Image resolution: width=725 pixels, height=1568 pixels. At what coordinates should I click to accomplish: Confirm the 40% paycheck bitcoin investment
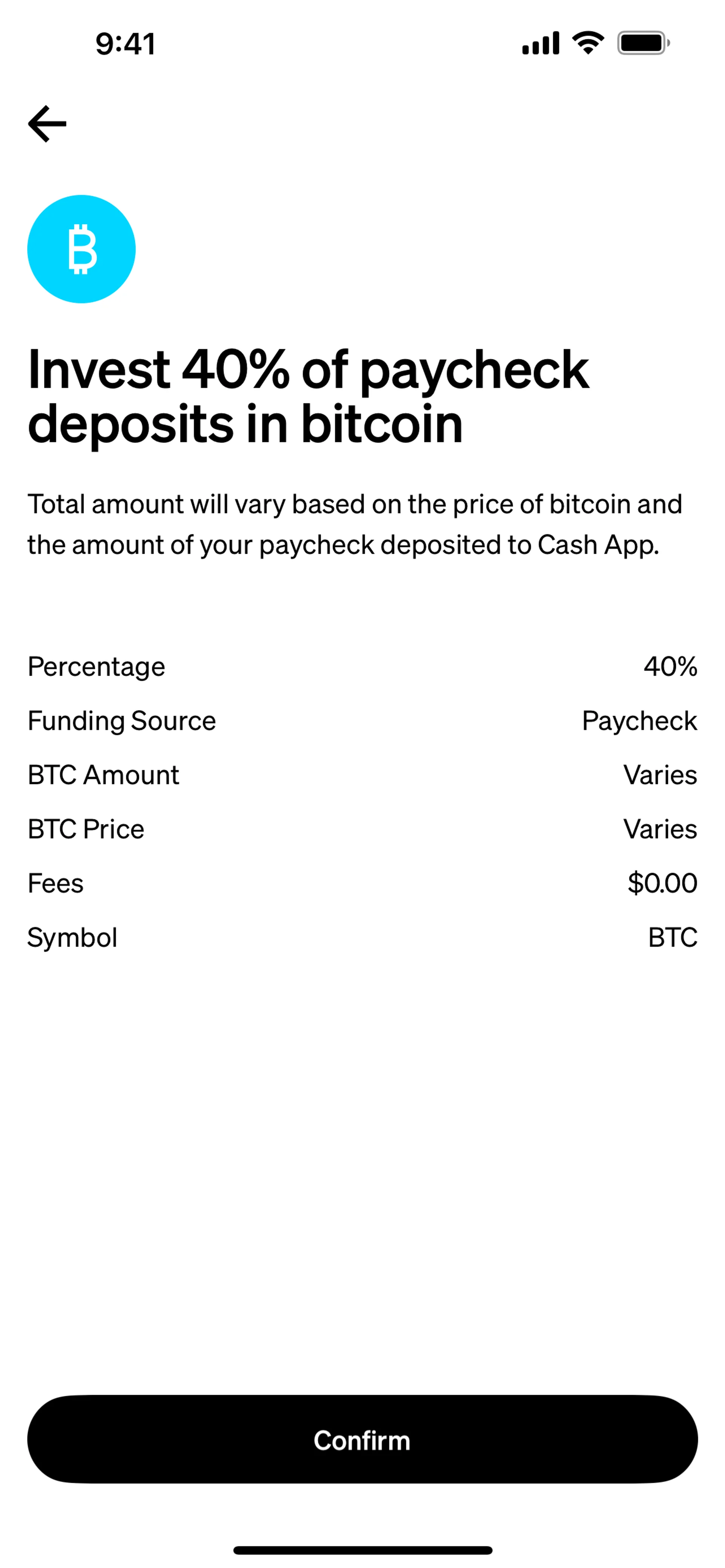[362, 1440]
